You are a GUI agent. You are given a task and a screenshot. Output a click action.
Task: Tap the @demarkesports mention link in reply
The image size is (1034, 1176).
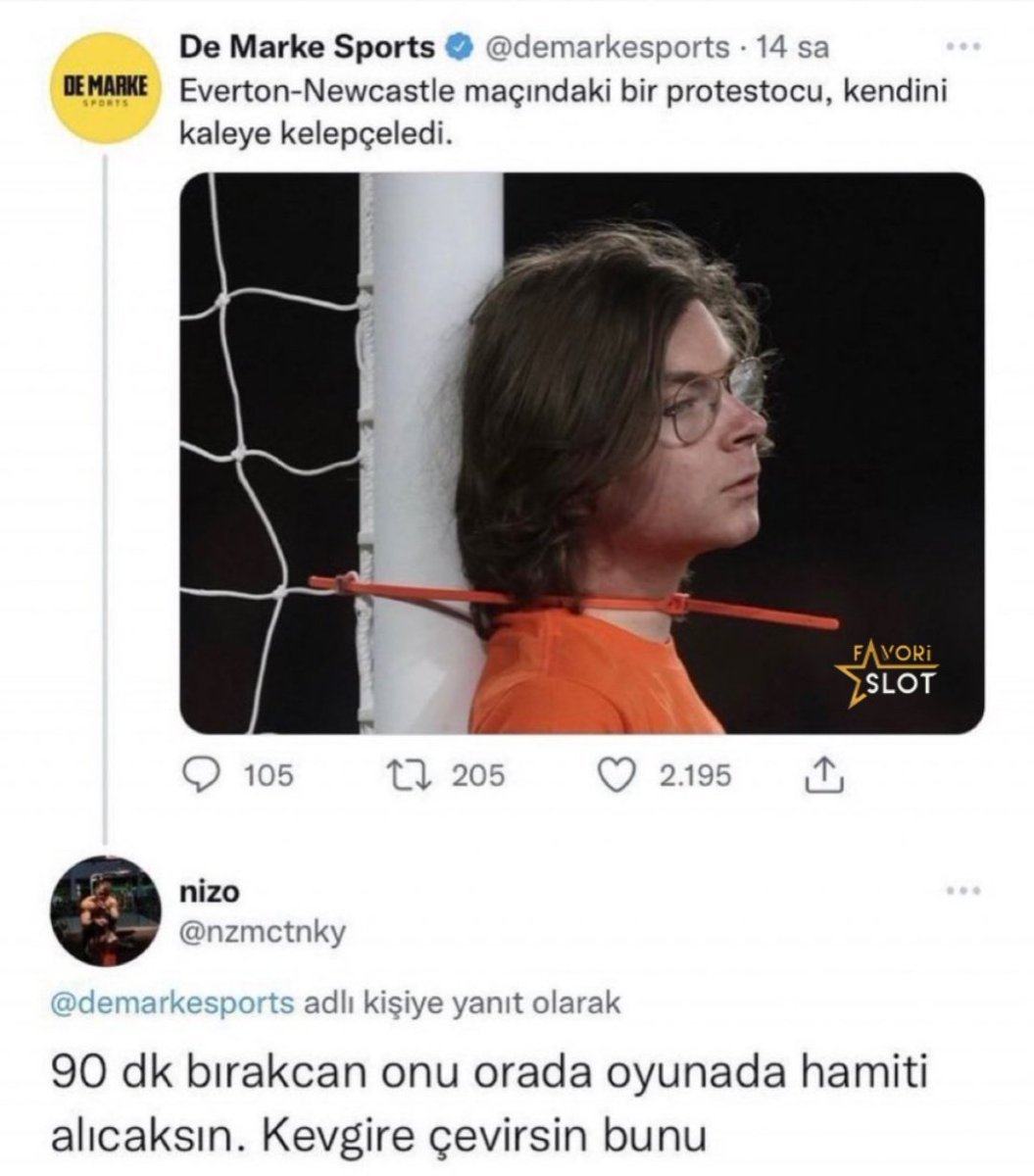pos(171,1003)
